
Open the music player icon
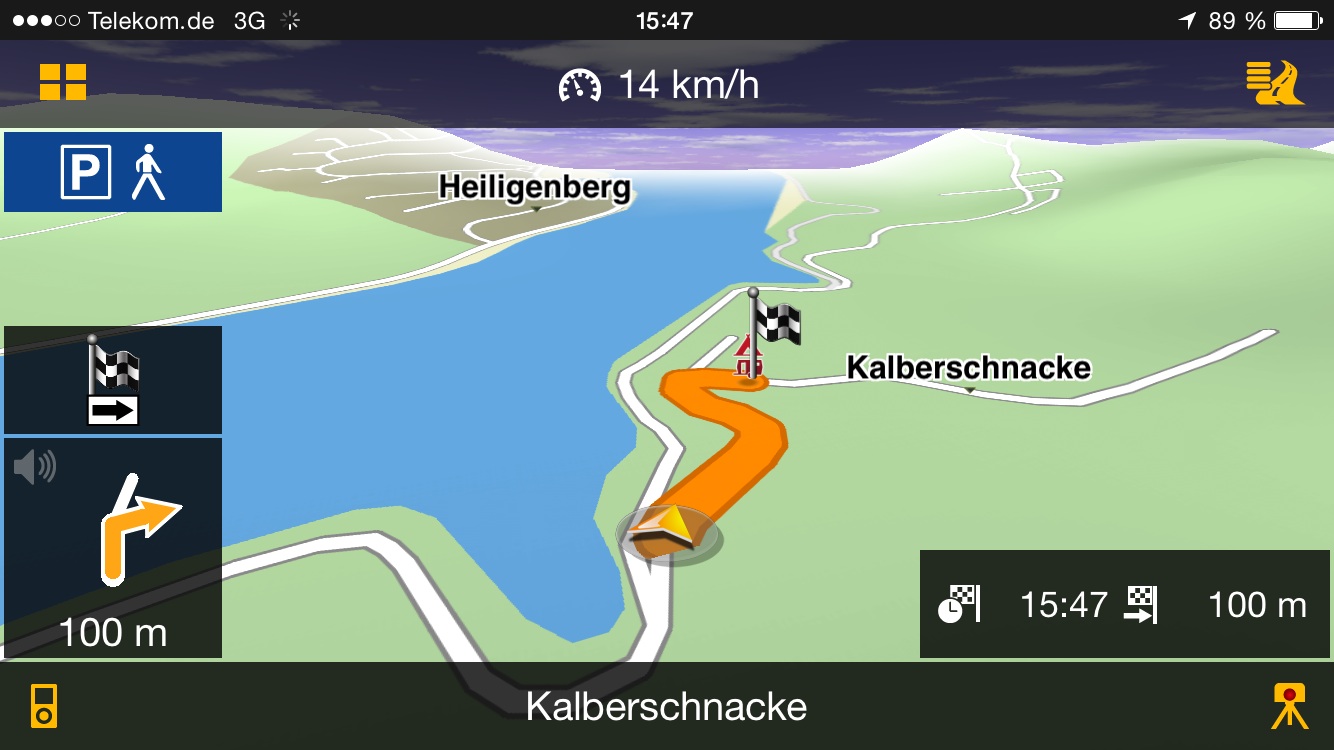click(42, 706)
